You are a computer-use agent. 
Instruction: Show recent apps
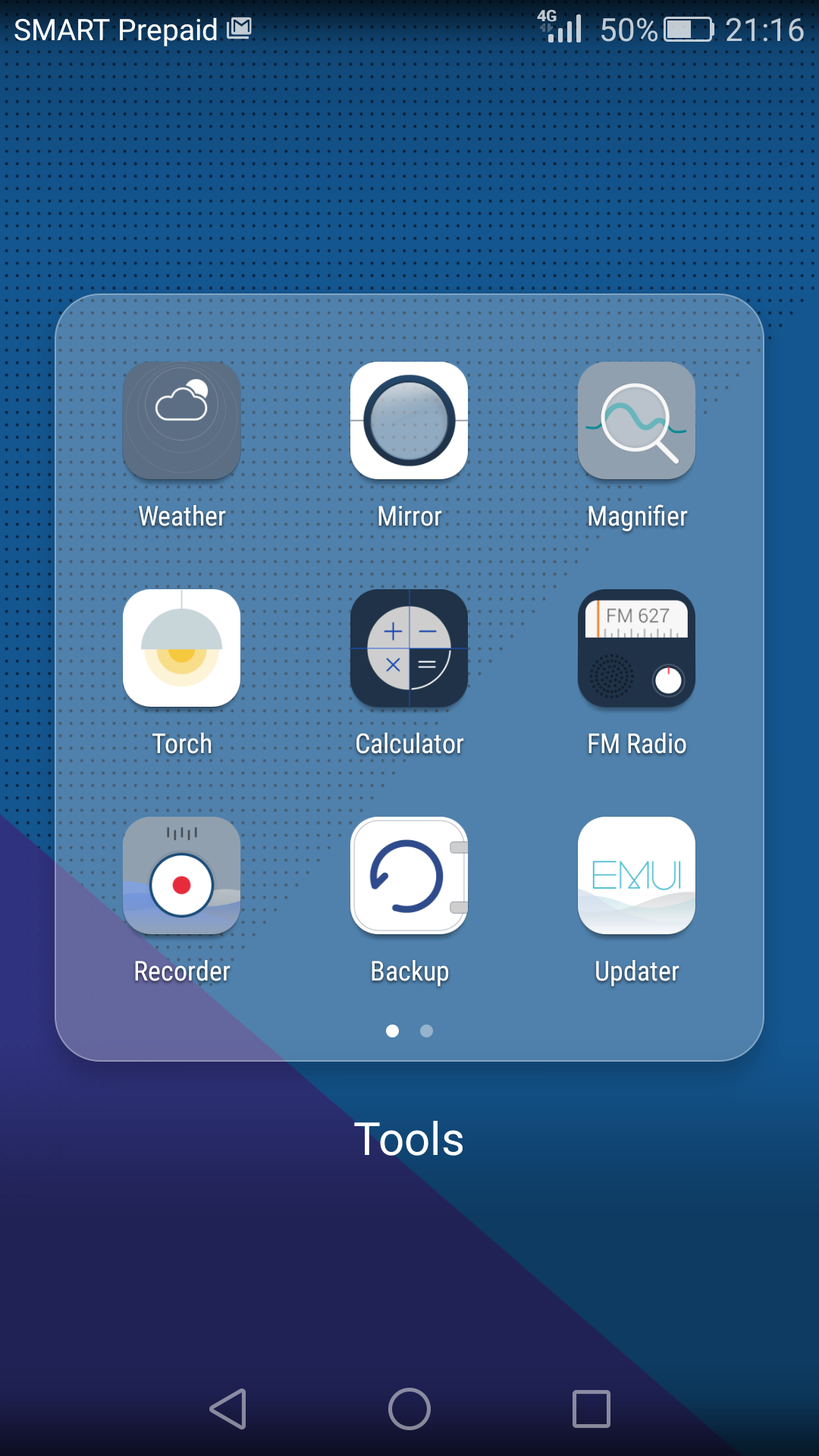591,1409
